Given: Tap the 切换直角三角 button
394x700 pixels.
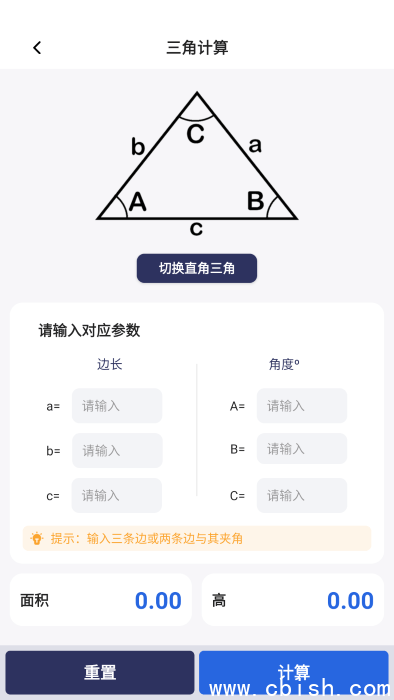Looking at the screenshot, I should (x=197, y=268).
